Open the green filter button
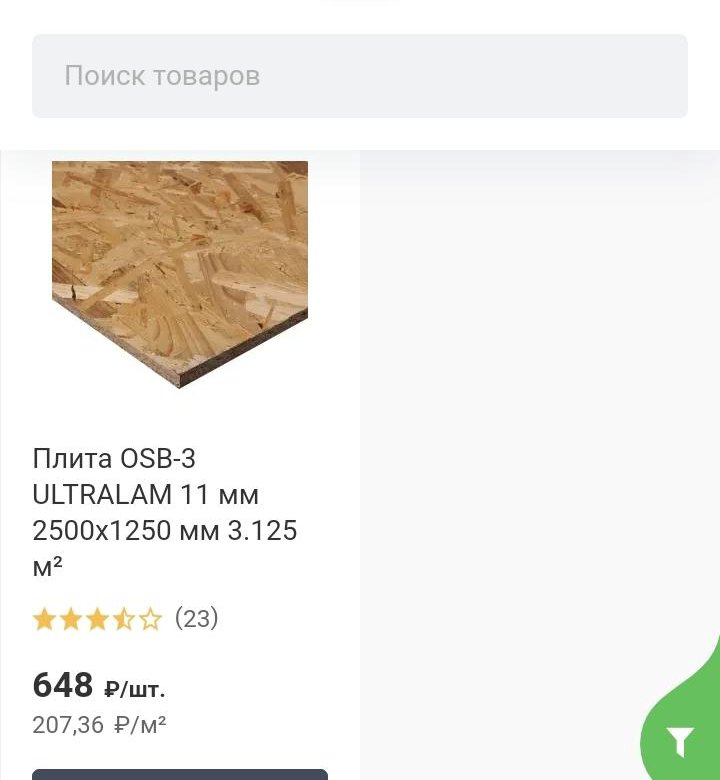 pos(680,741)
